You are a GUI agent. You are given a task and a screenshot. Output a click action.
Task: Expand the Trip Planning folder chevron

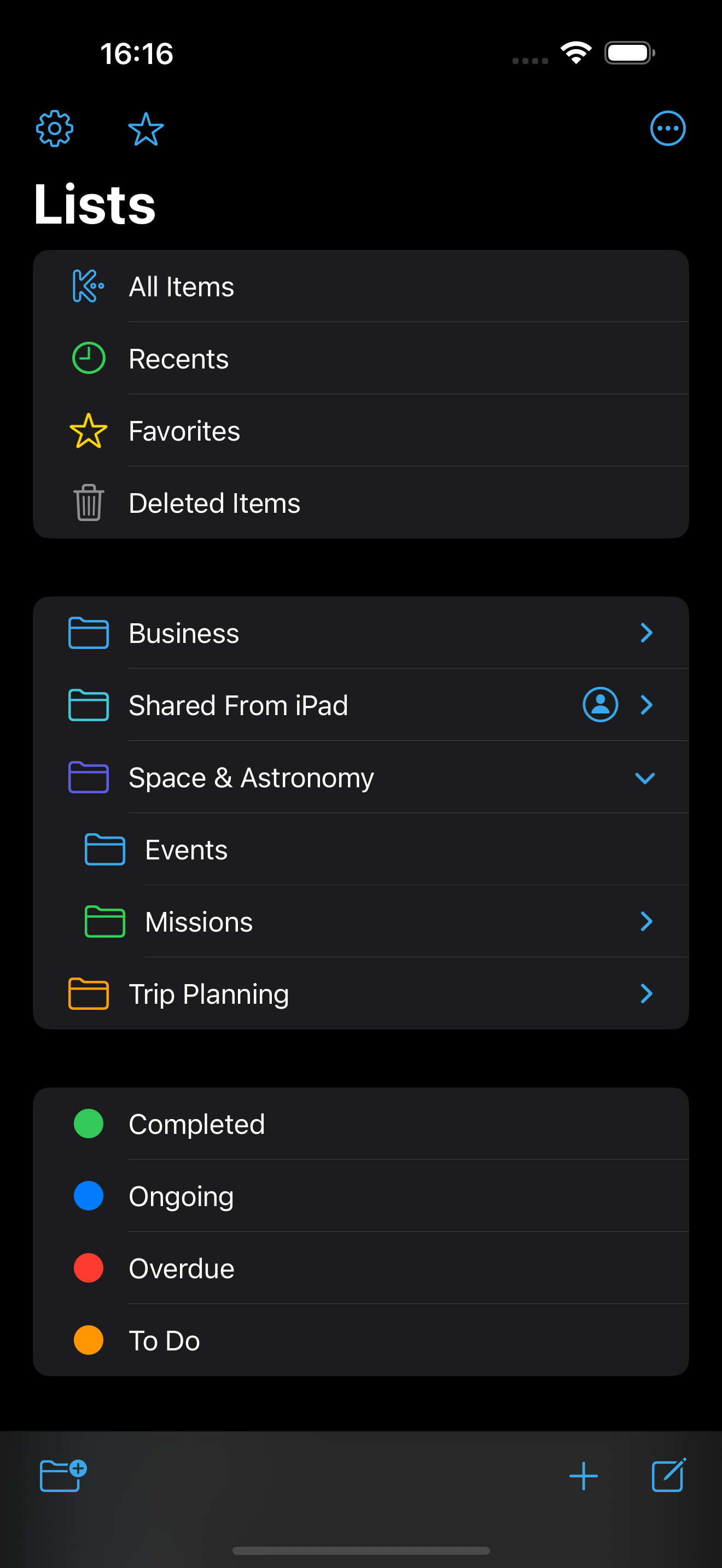pos(647,993)
